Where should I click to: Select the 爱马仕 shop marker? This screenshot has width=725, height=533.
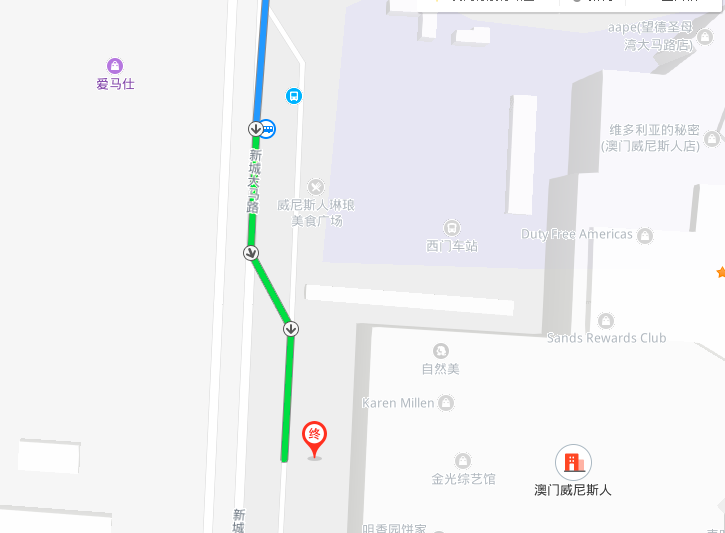point(115,66)
